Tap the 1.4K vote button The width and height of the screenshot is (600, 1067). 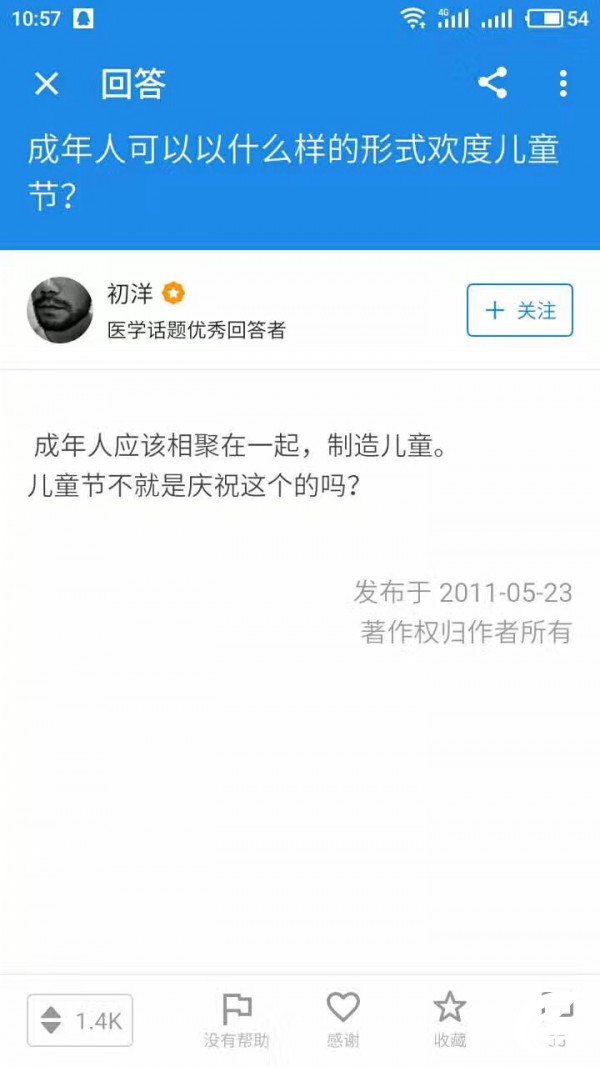(80, 1020)
